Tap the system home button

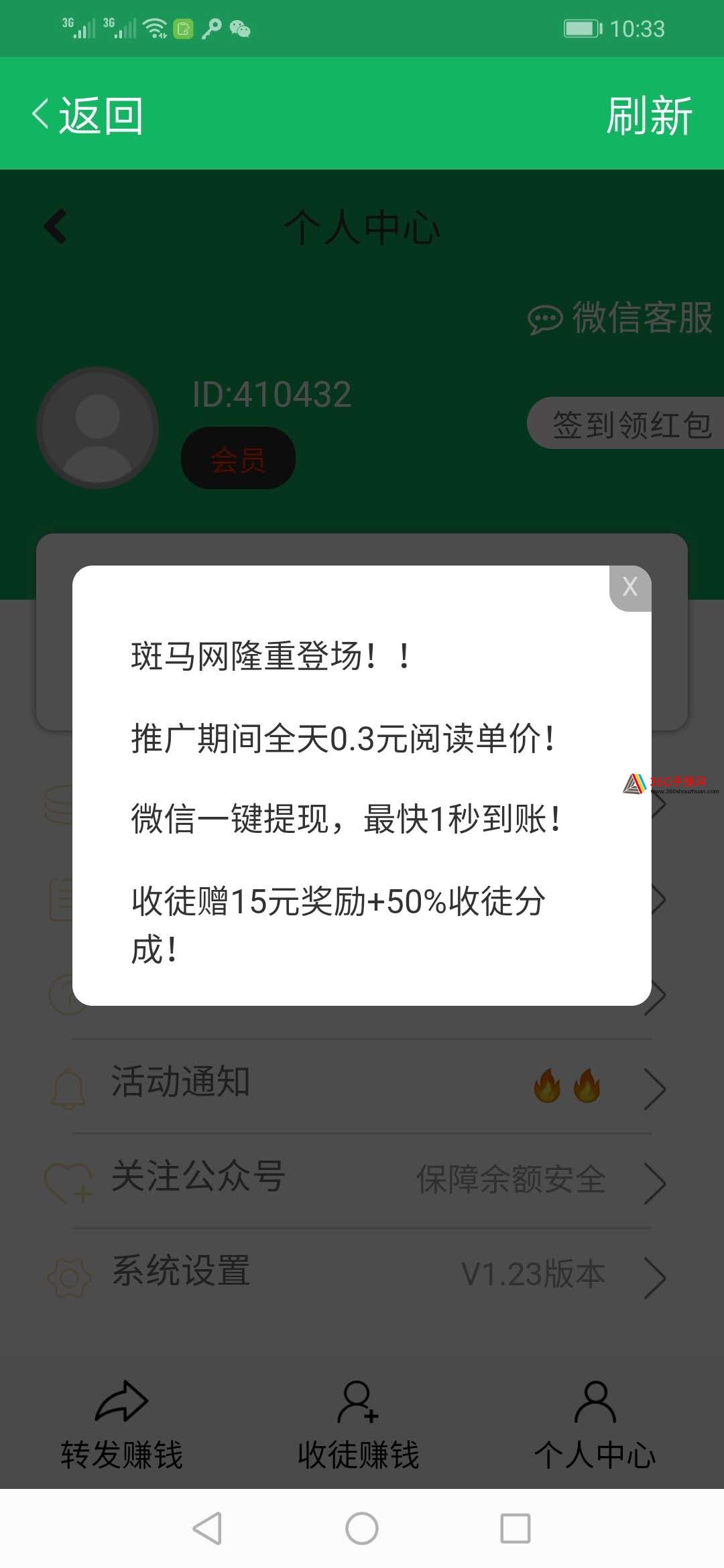362,1529
